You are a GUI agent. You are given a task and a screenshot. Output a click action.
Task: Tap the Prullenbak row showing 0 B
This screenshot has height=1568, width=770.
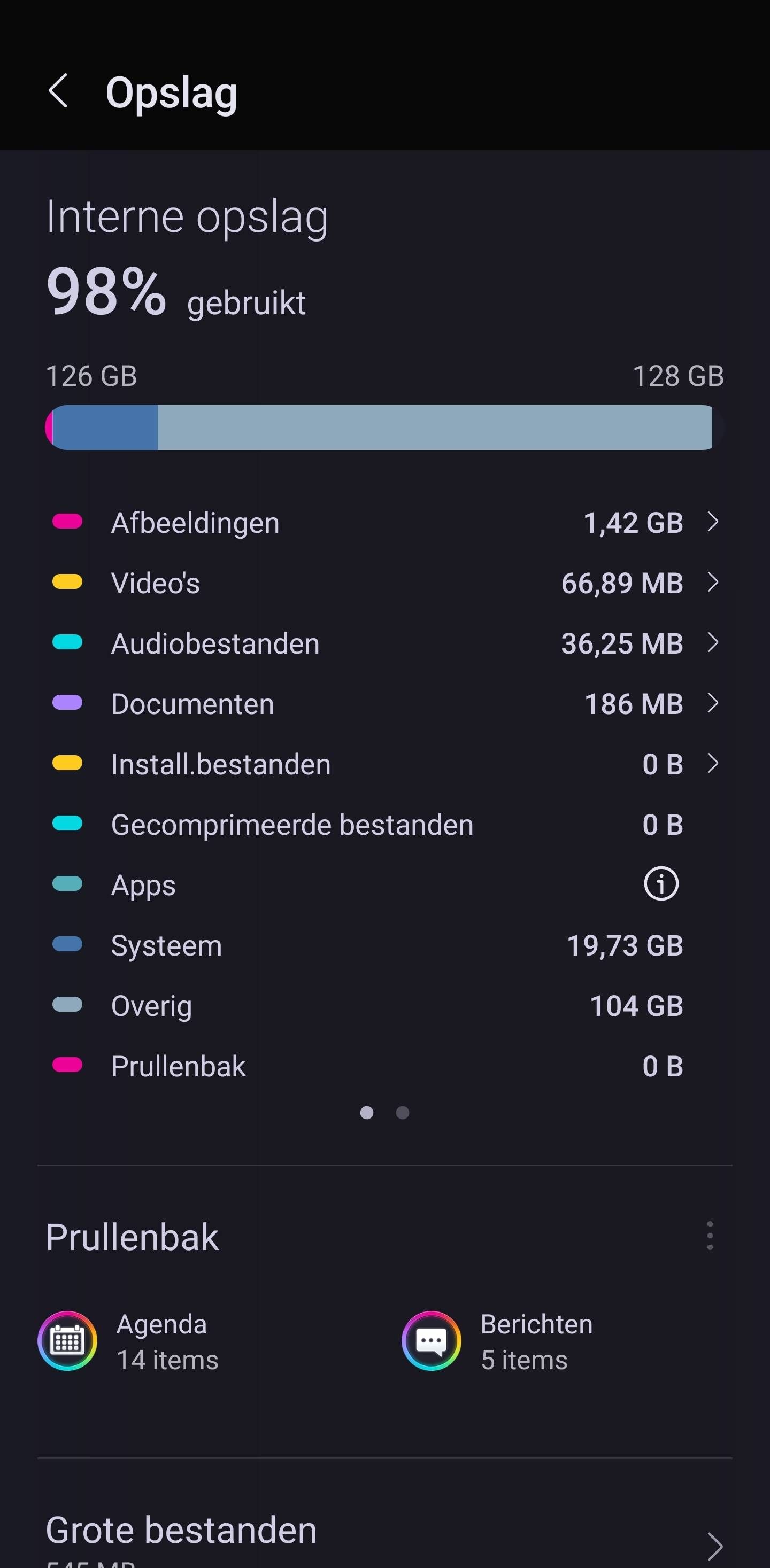coord(384,1065)
